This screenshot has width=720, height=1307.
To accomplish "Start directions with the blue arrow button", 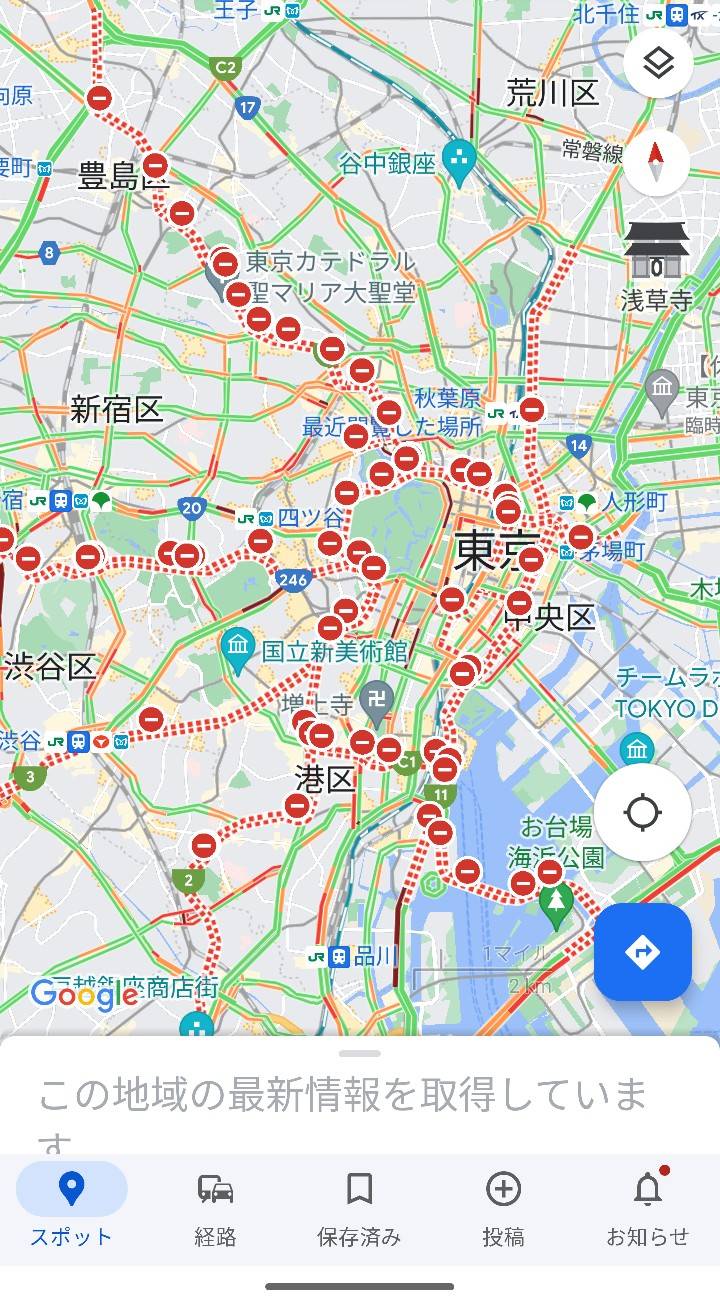I will (x=642, y=952).
